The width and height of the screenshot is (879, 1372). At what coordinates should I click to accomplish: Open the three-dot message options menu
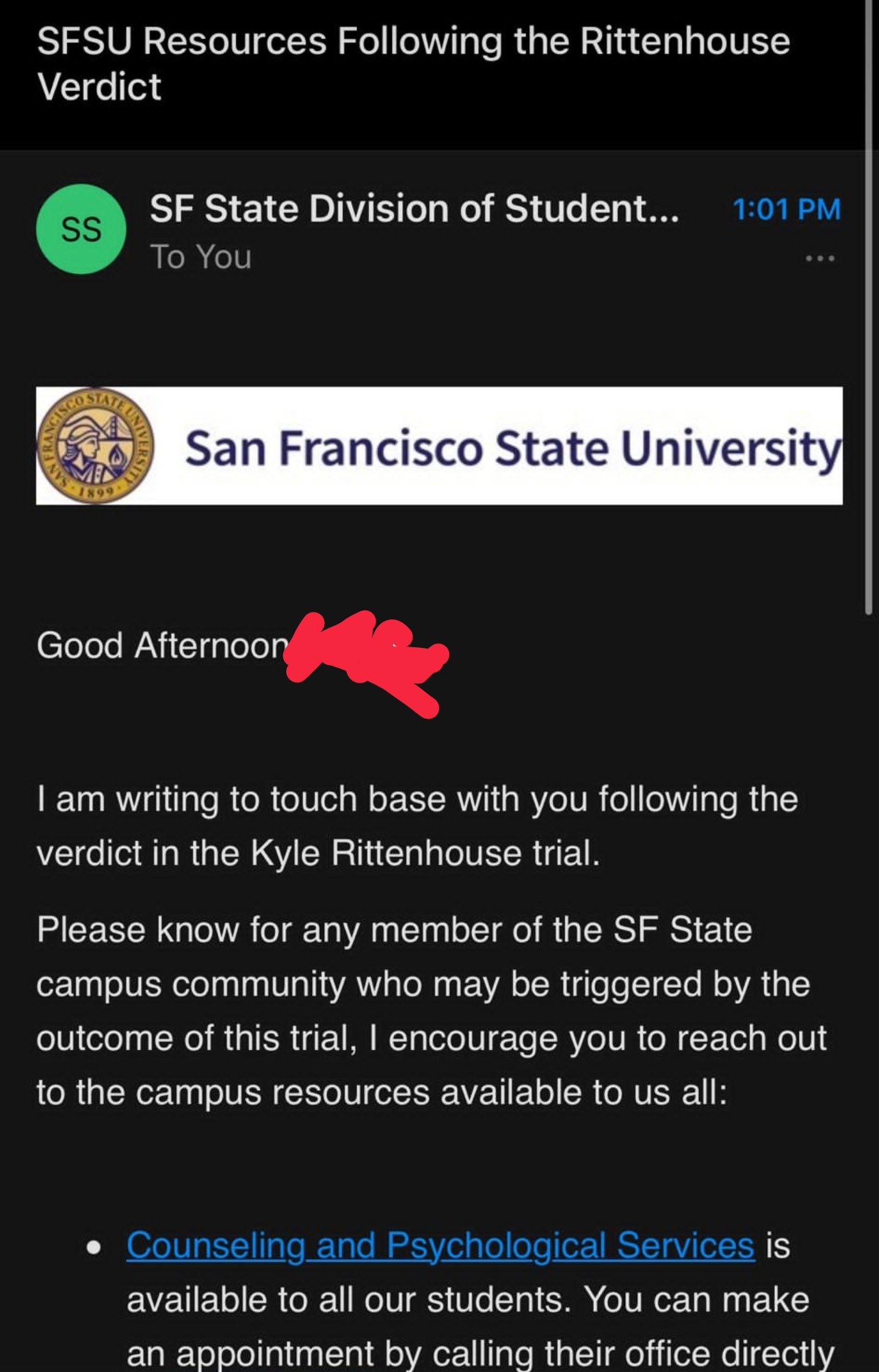coord(820,258)
